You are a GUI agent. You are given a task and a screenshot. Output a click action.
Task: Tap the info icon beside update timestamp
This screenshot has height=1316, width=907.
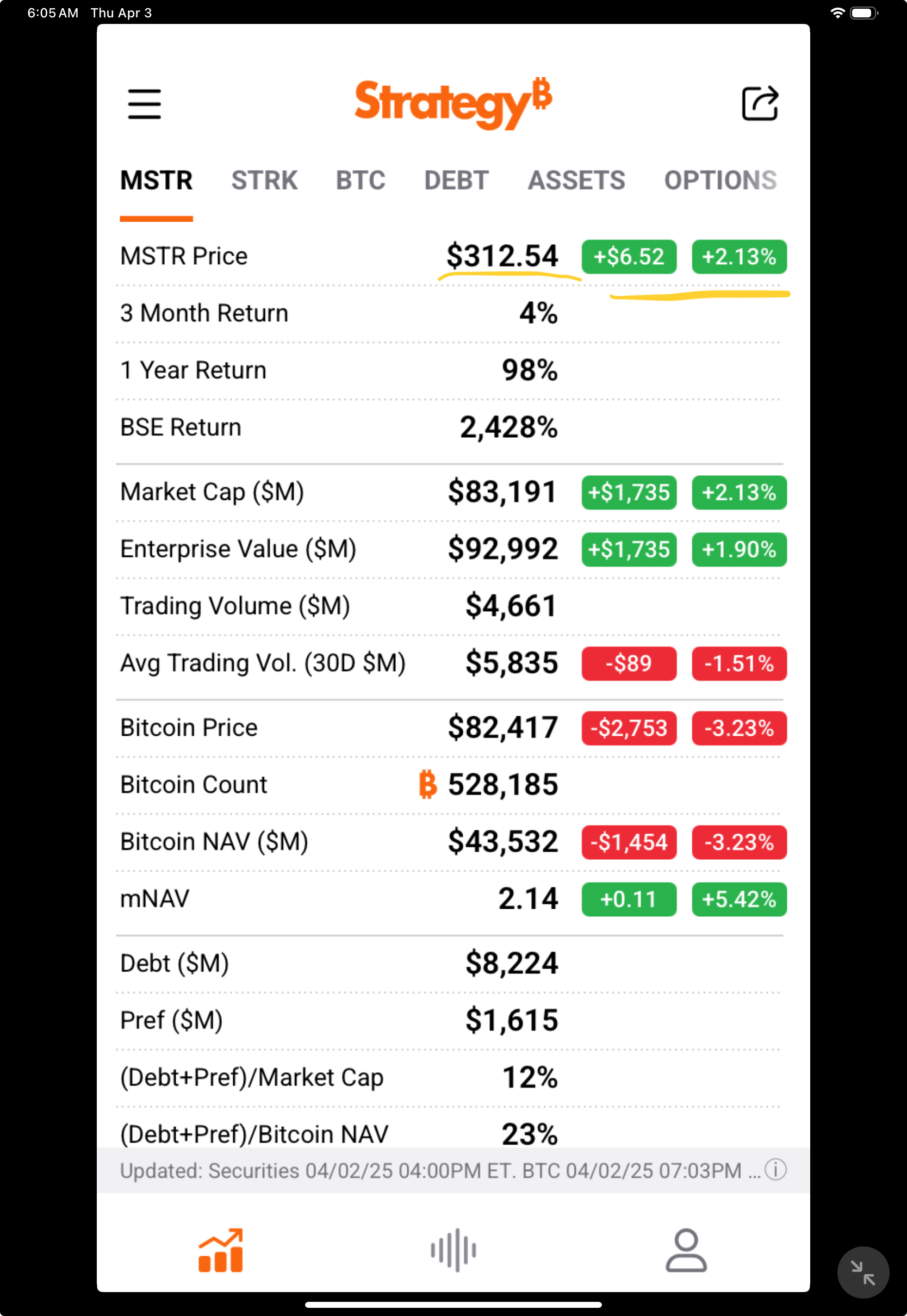coord(775,1170)
